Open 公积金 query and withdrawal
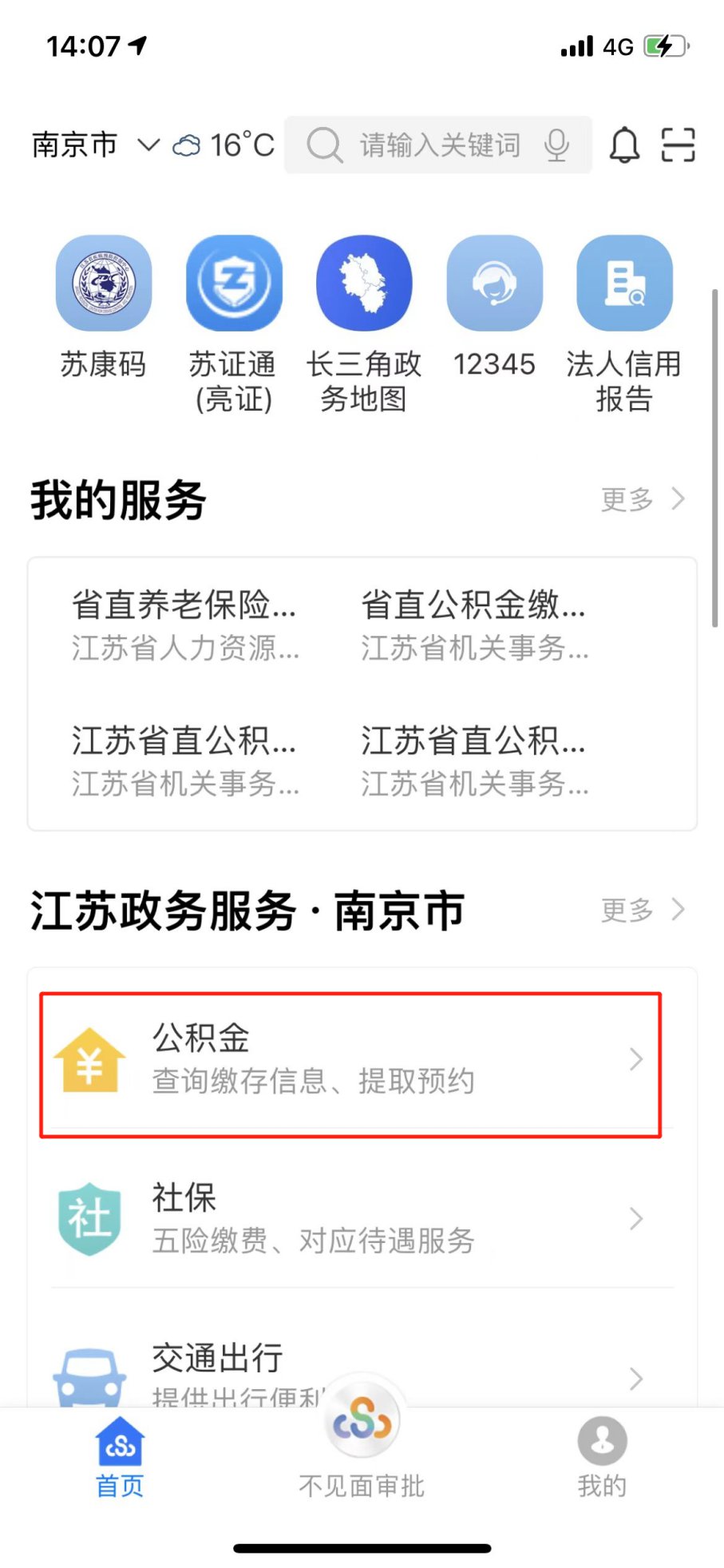 pyautogui.click(x=351, y=1059)
